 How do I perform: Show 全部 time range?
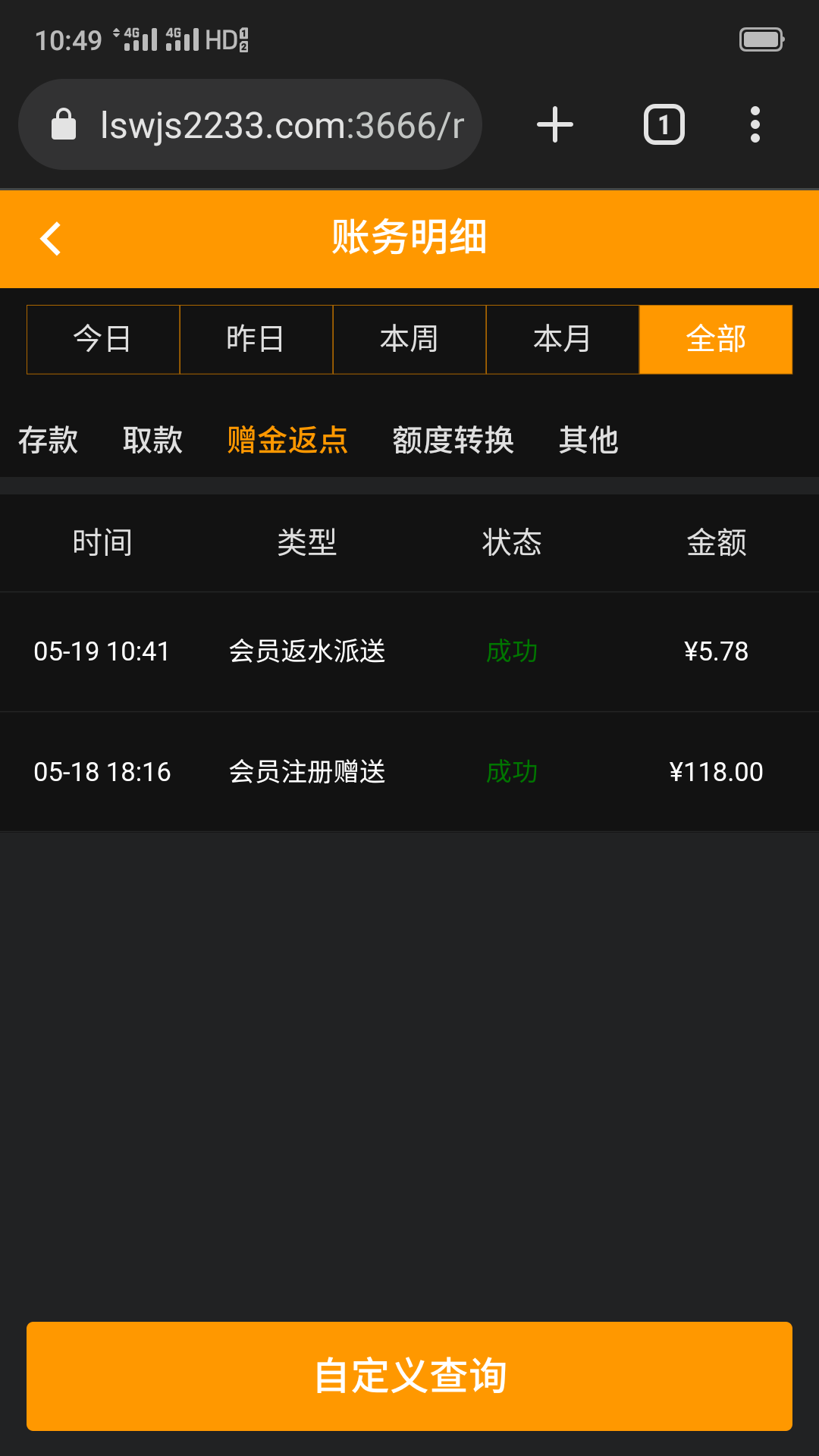[x=716, y=339]
